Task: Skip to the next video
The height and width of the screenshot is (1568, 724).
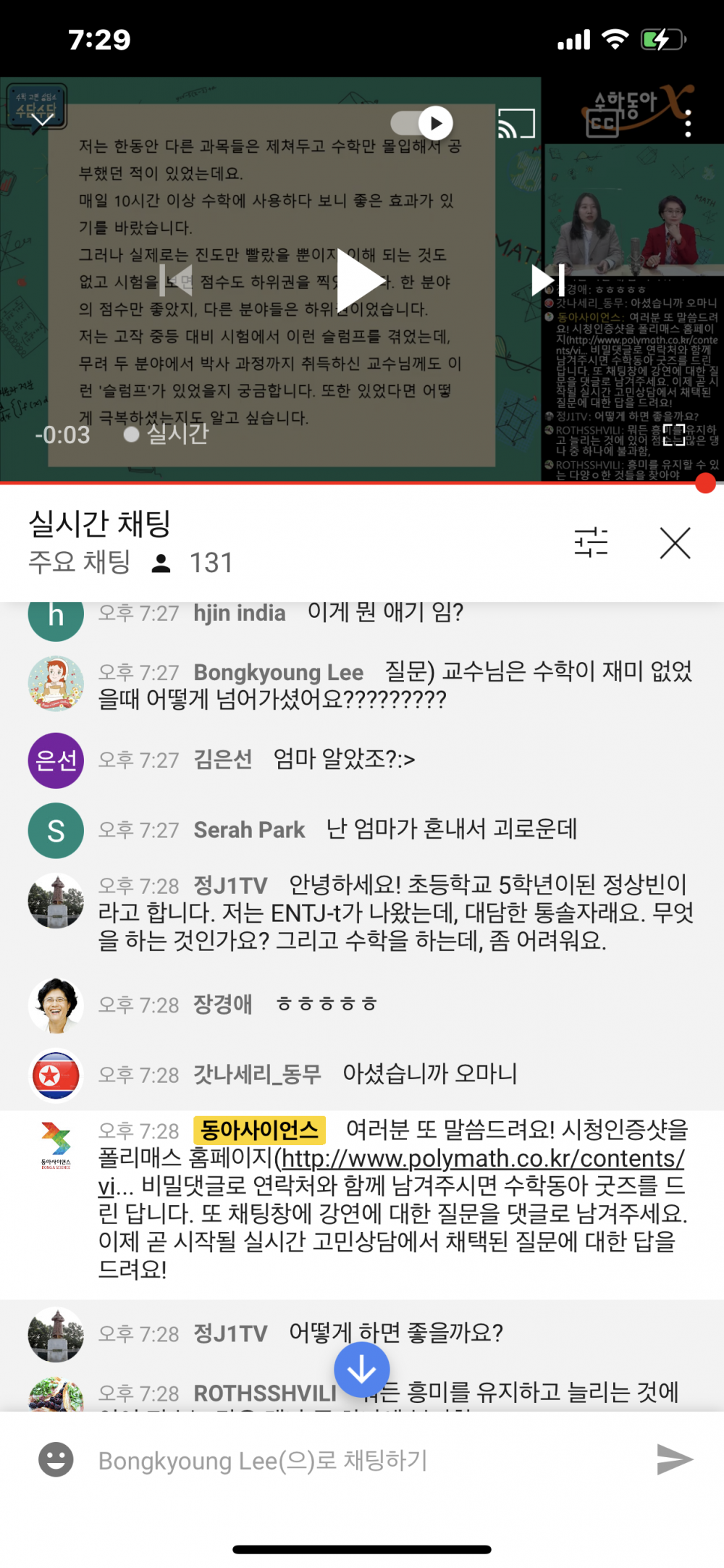Action: (x=547, y=281)
